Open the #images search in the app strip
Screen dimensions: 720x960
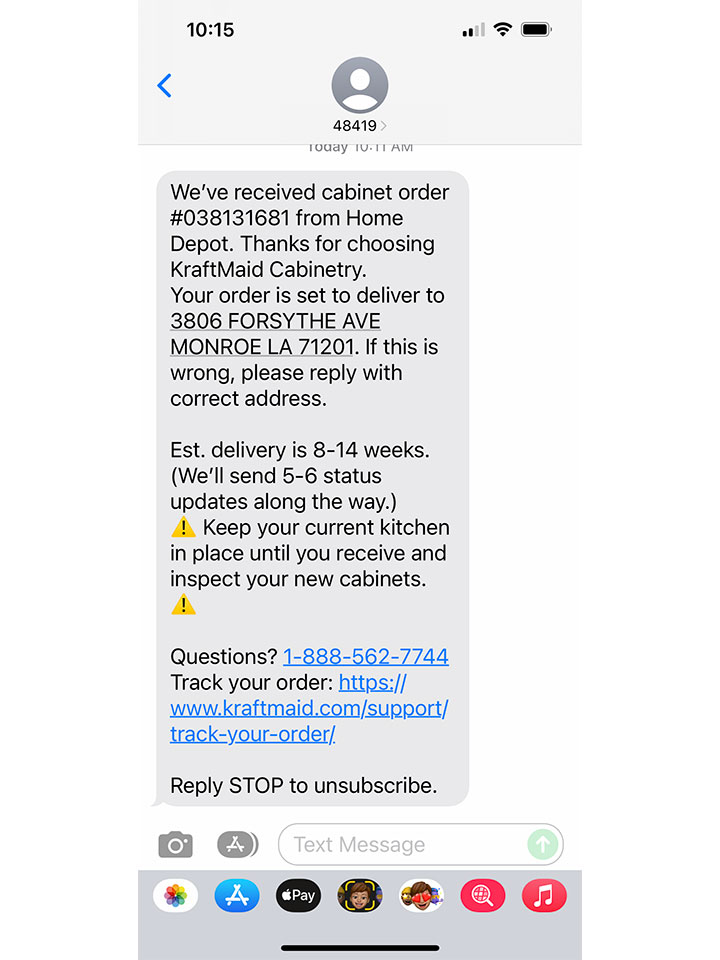coord(483,895)
